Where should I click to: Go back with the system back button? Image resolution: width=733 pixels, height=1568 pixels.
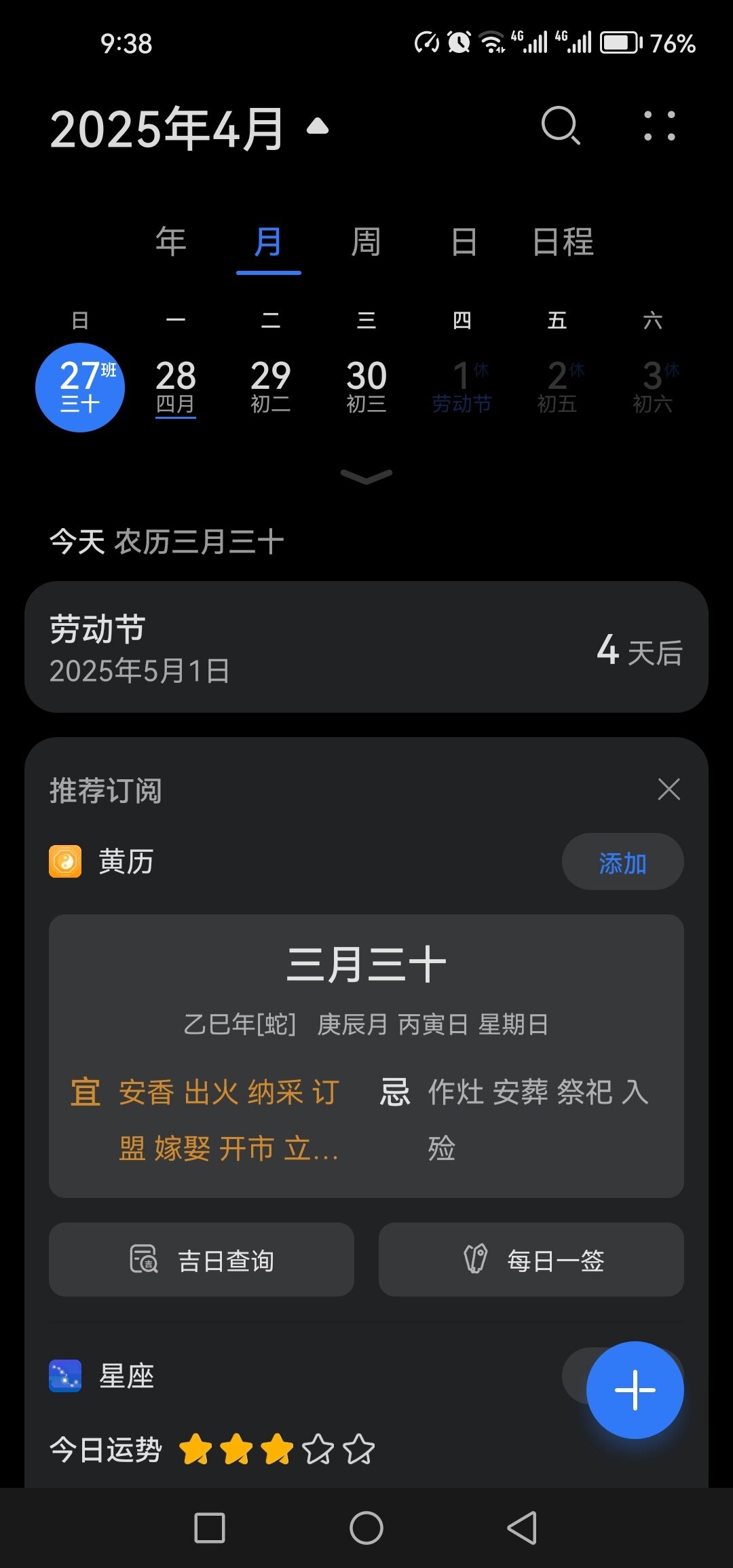522,1528
